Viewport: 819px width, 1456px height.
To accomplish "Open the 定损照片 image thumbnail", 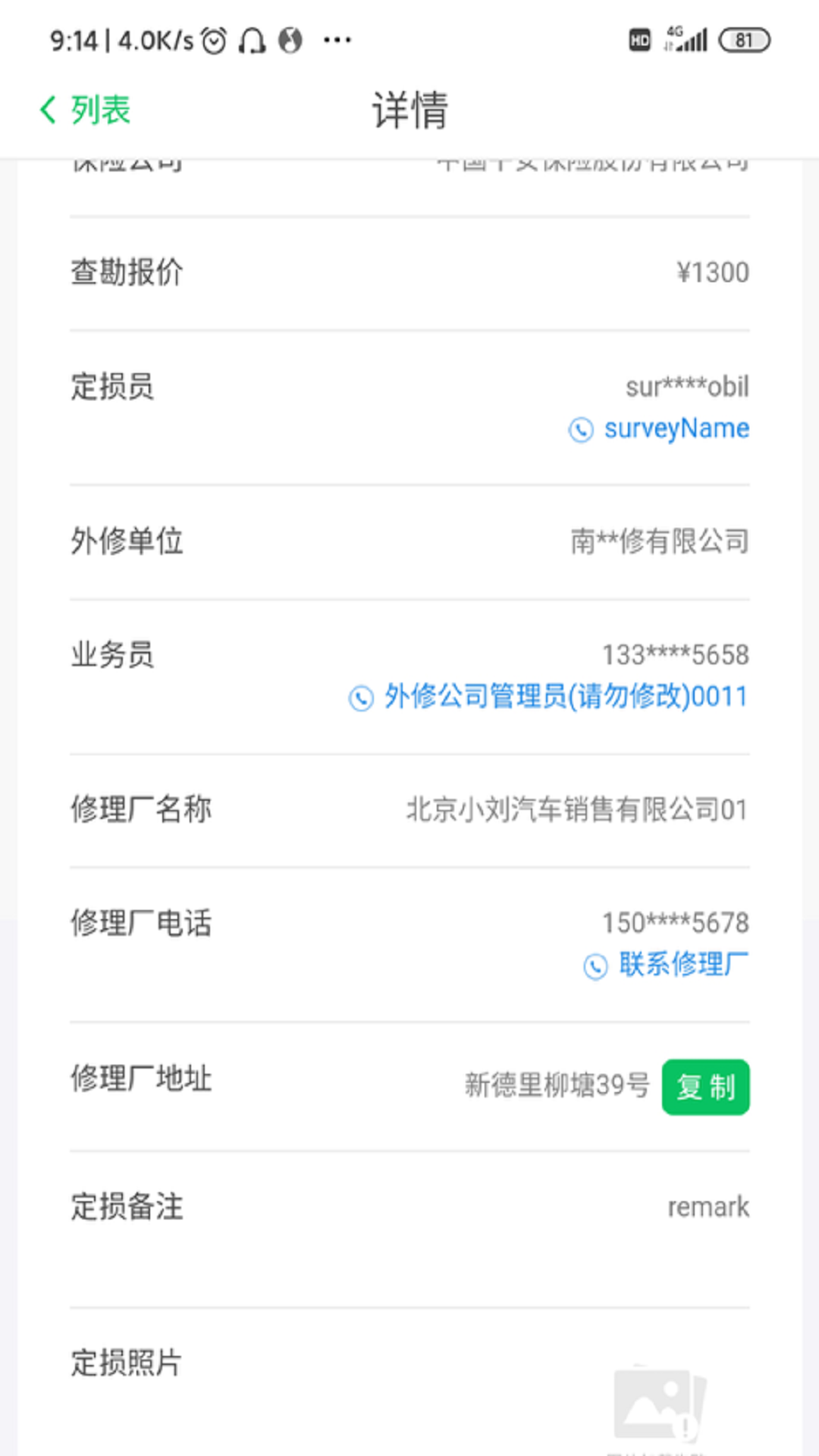I will tap(658, 1403).
